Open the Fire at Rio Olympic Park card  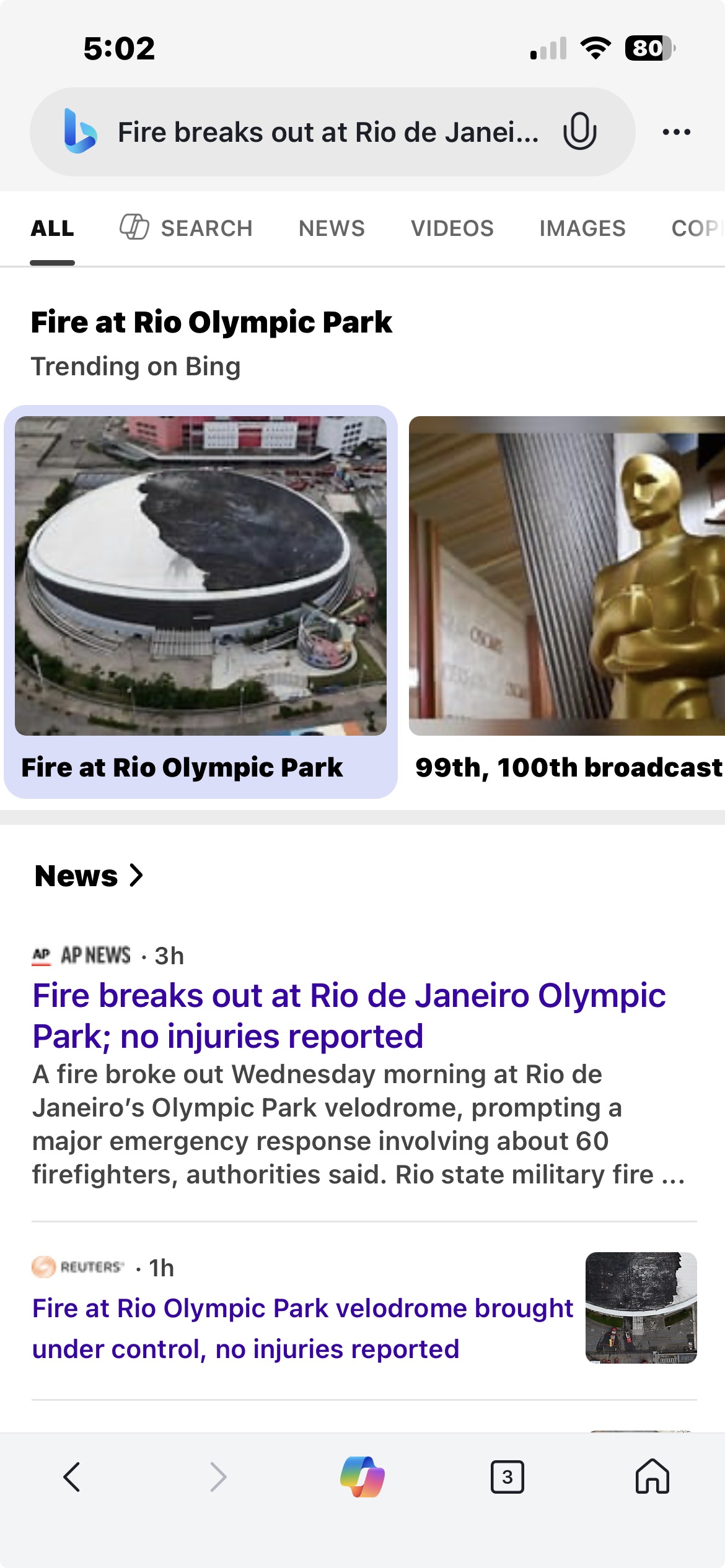click(x=200, y=601)
